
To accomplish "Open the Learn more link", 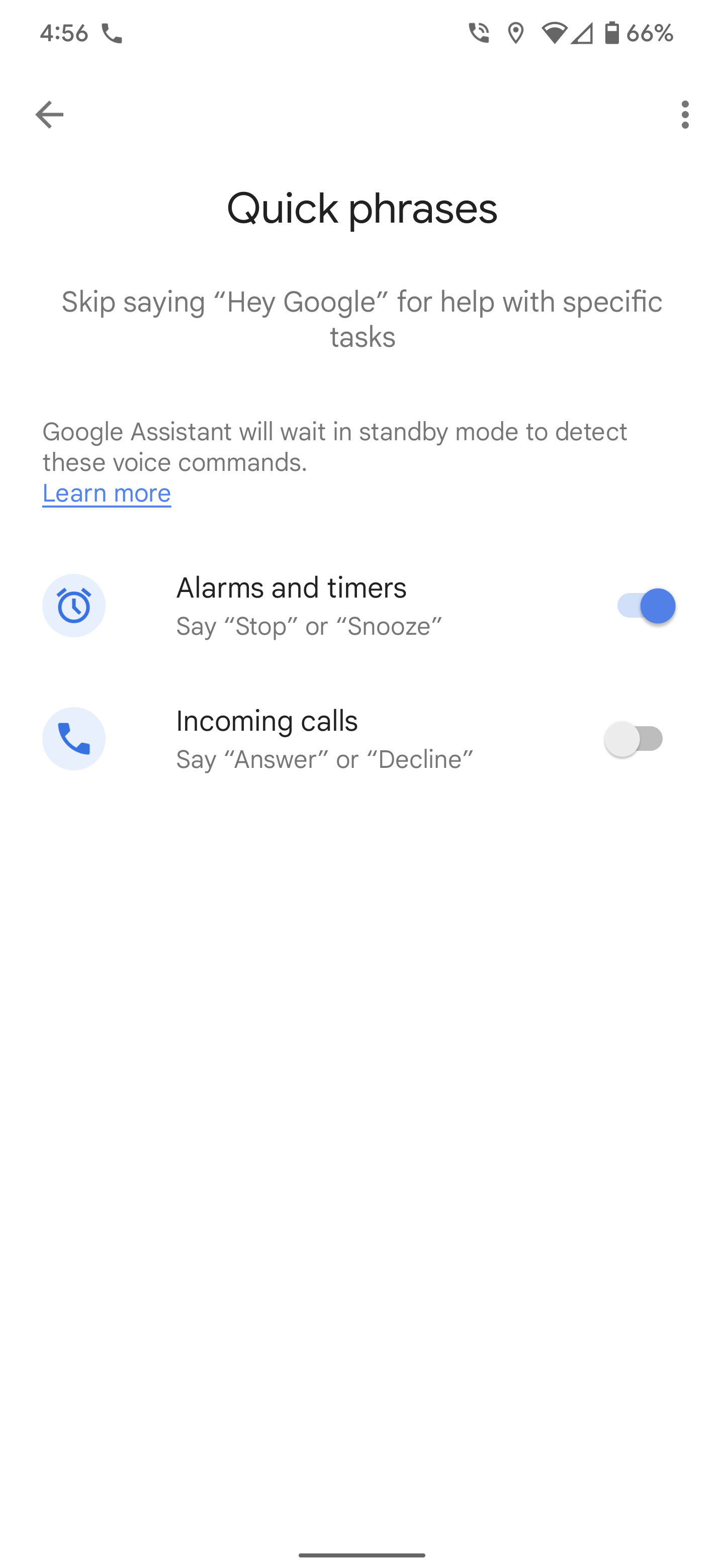I will pyautogui.click(x=107, y=493).
